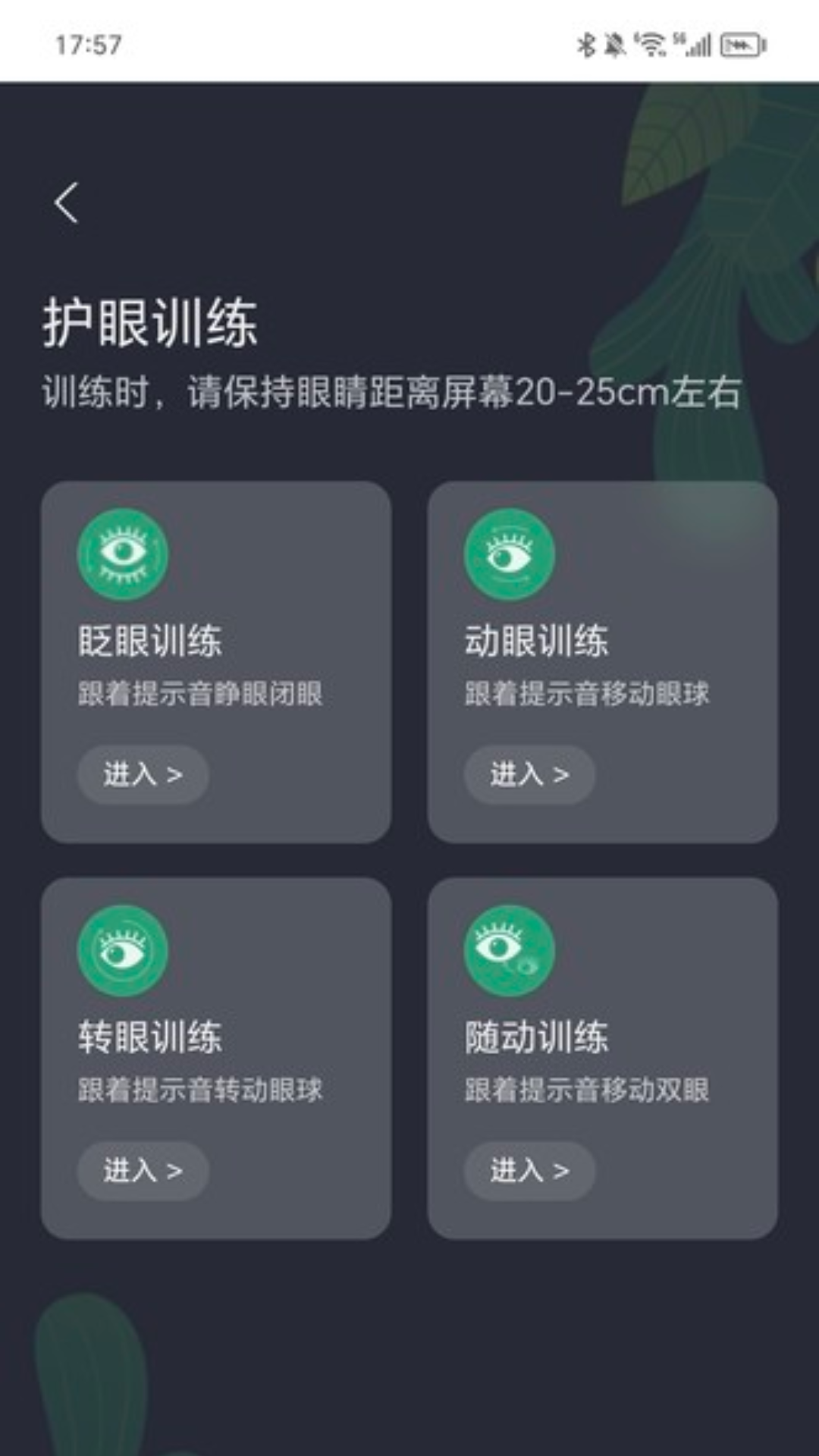Tap 进入 under 转眼训练
Viewport: 819px width, 1456px height.
(143, 1170)
